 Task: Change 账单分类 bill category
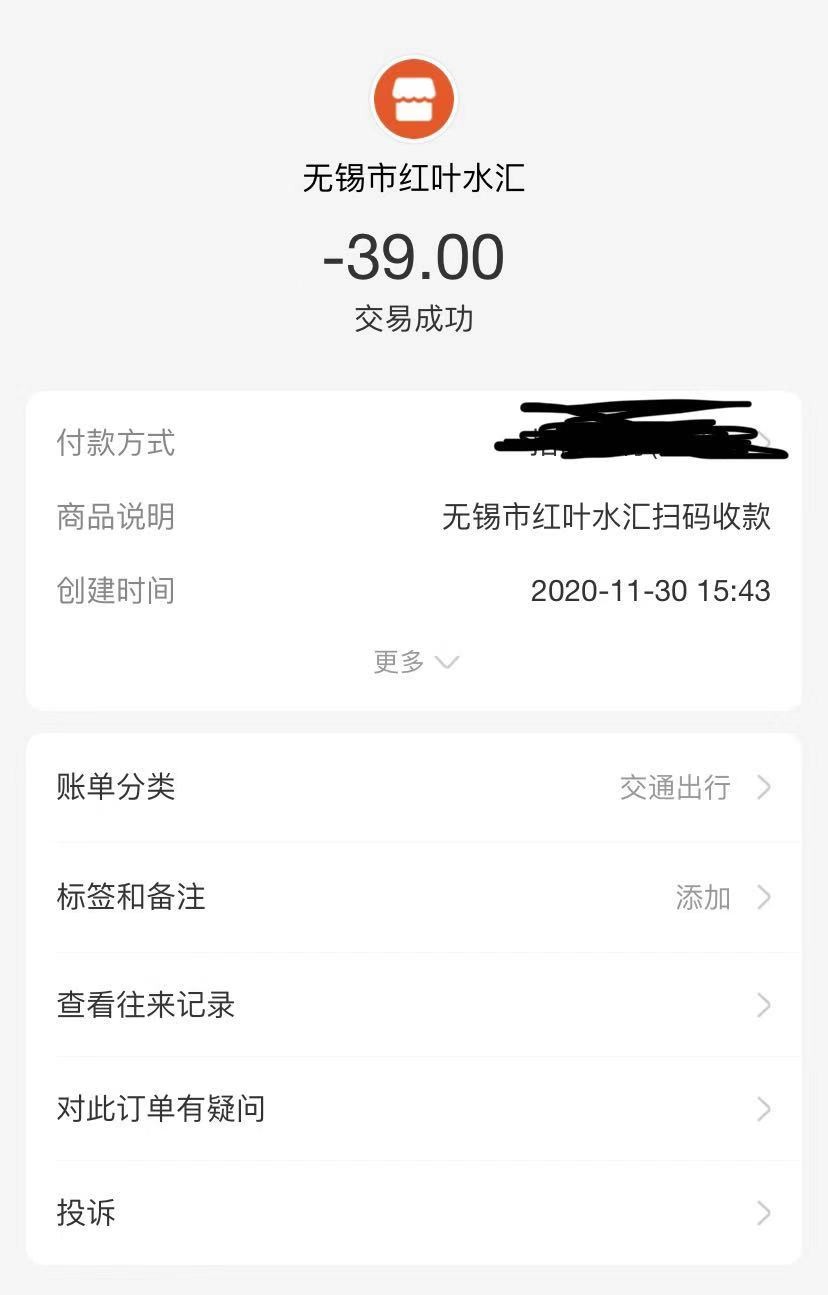click(x=413, y=788)
